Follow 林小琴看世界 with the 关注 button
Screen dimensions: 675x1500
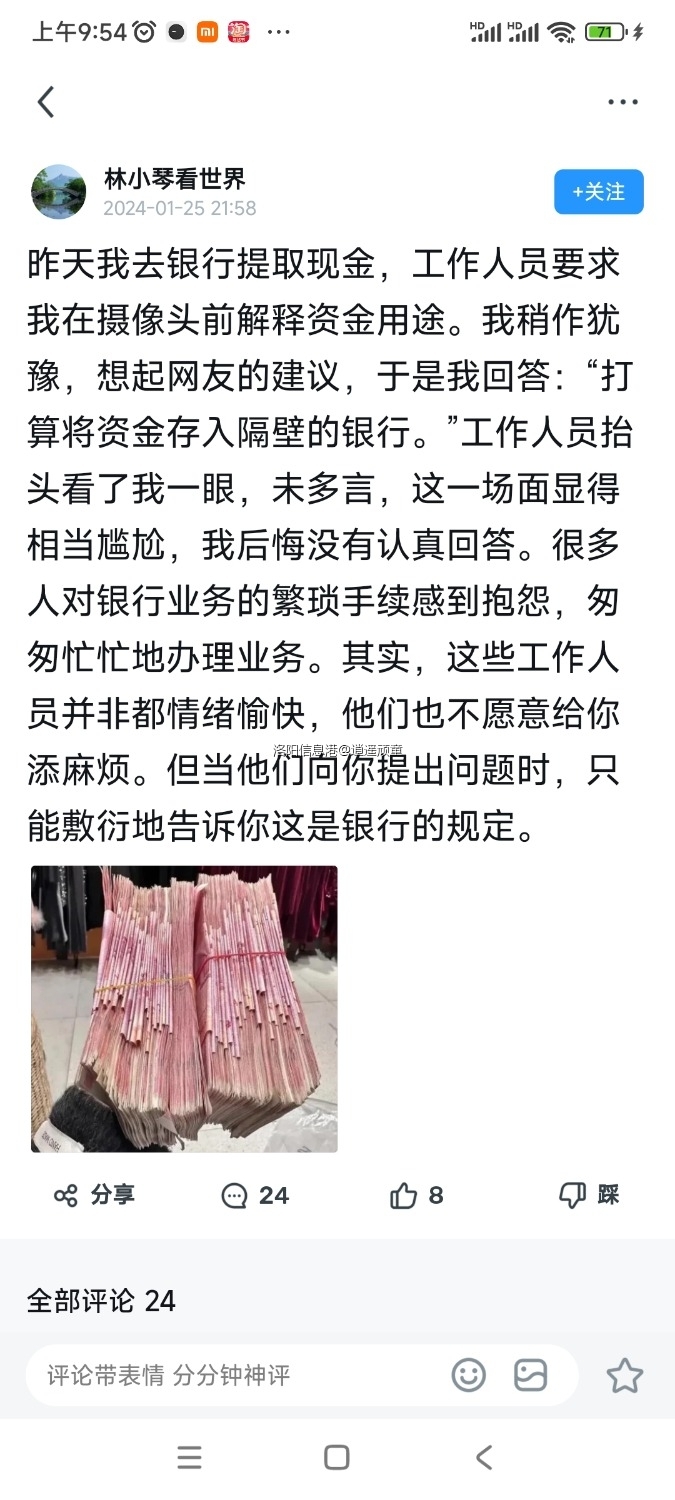click(598, 192)
